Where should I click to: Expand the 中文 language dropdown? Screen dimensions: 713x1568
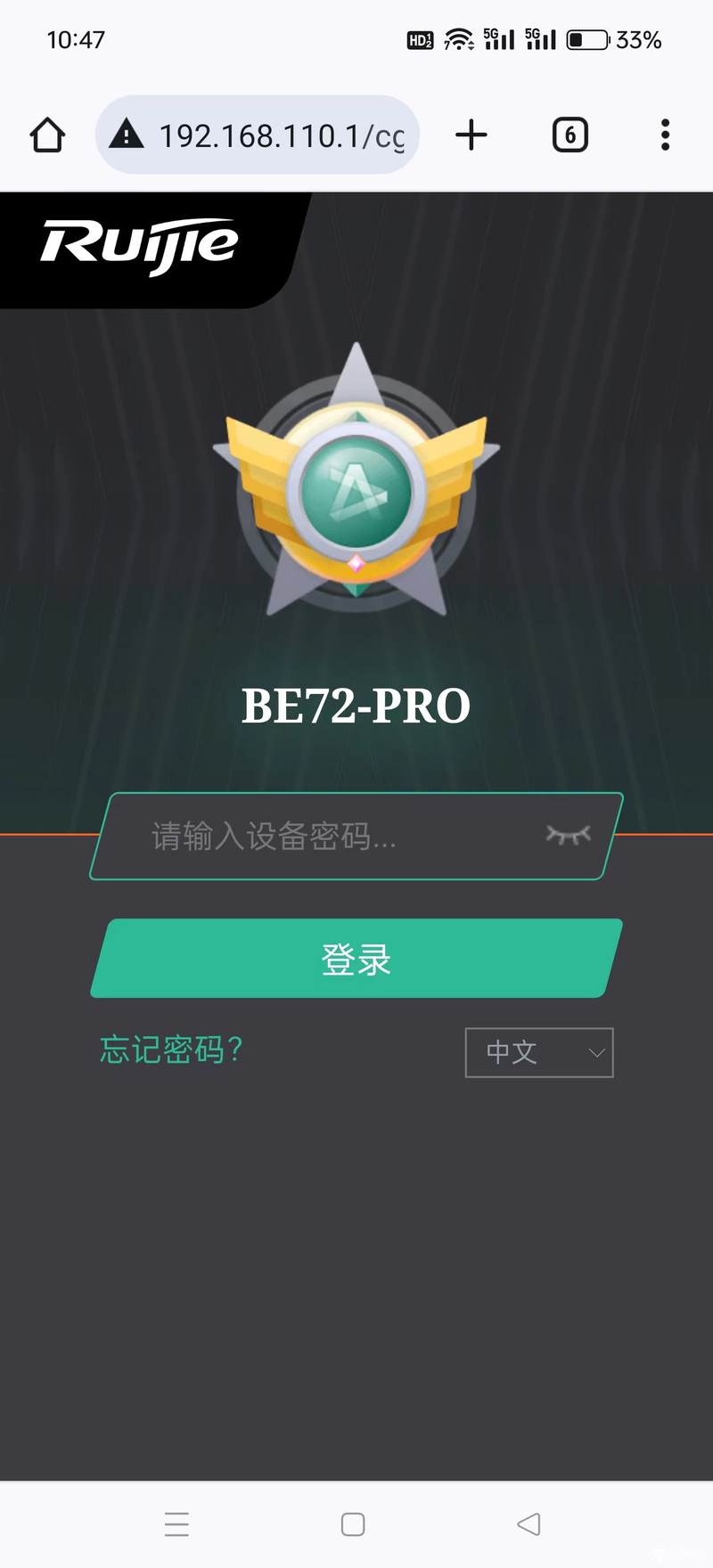[539, 1052]
